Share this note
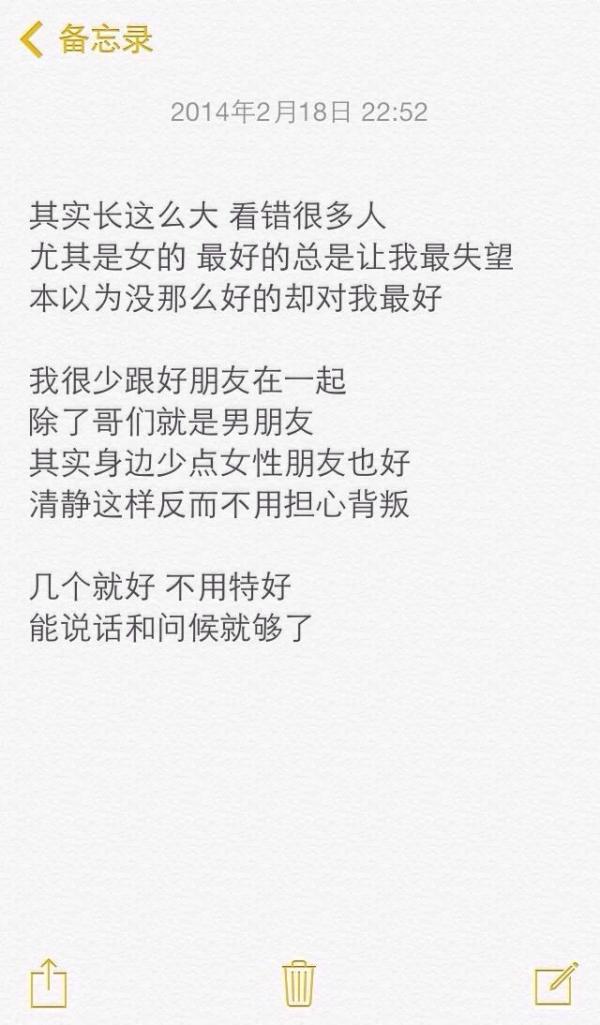600x1025 pixels. coord(49,983)
